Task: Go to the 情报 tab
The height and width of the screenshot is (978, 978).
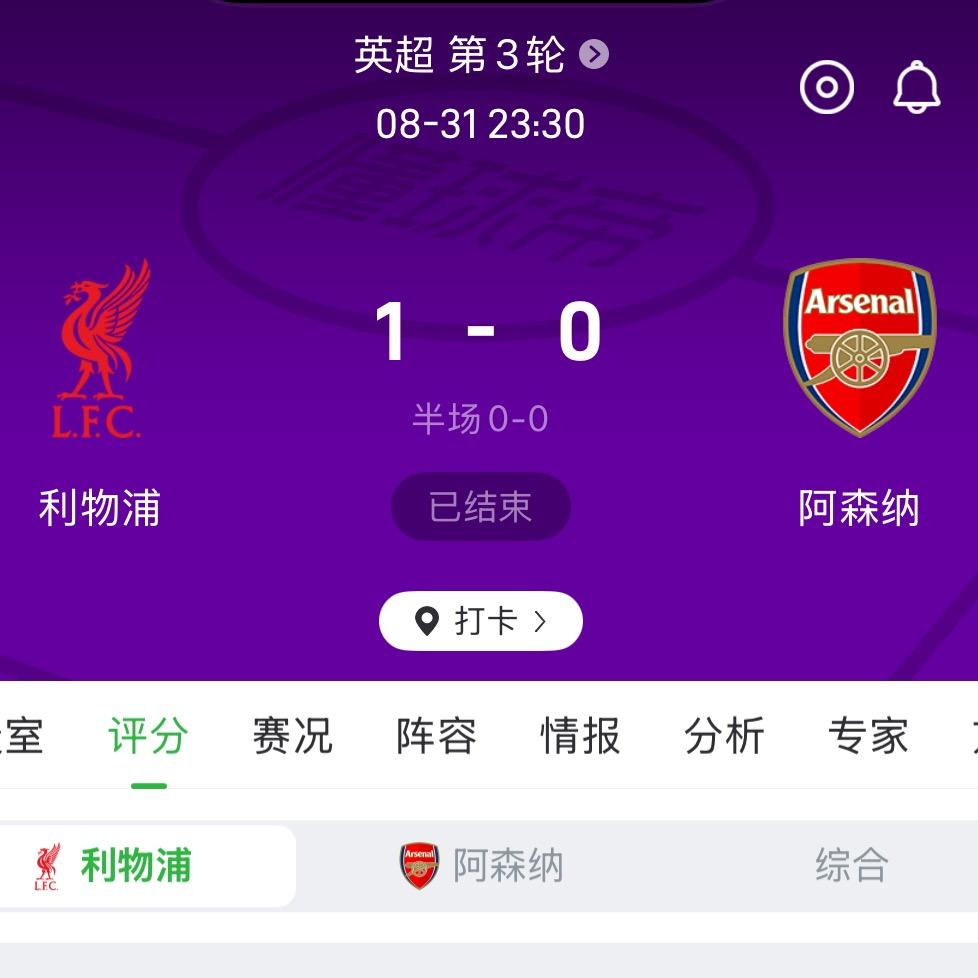Action: 580,737
